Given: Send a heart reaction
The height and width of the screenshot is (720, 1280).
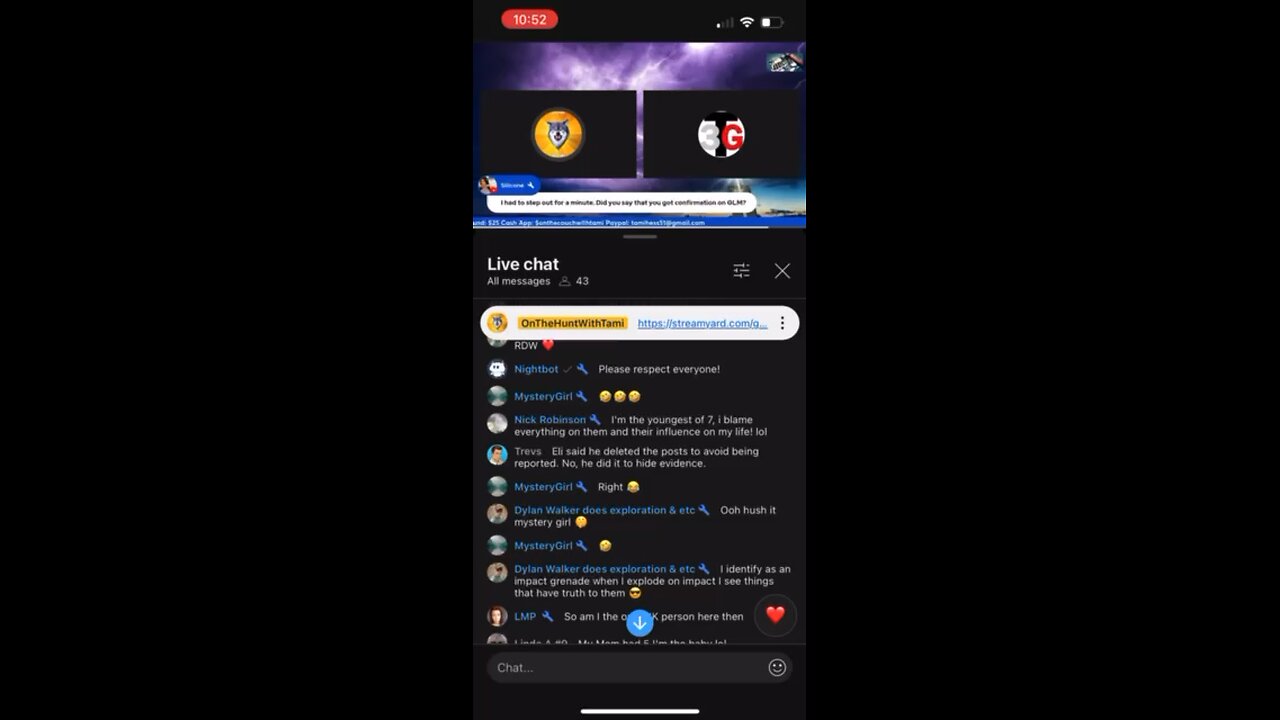Looking at the screenshot, I should (x=775, y=615).
